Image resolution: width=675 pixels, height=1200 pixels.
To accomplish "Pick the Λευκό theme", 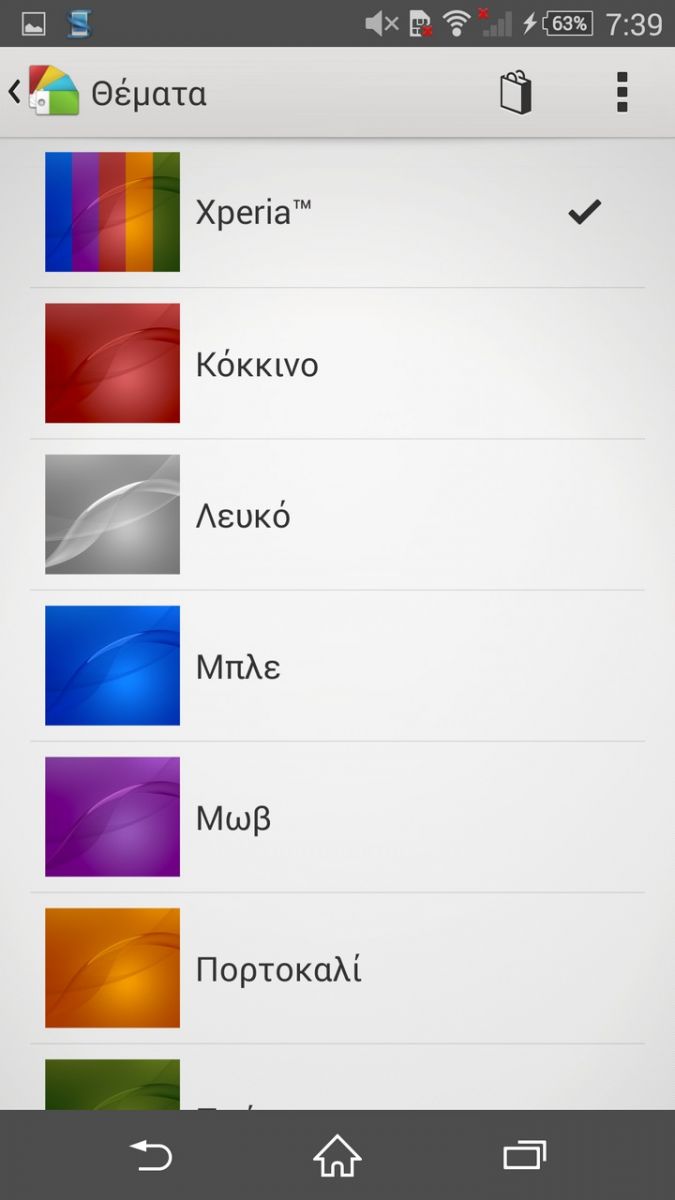I will (x=337, y=514).
